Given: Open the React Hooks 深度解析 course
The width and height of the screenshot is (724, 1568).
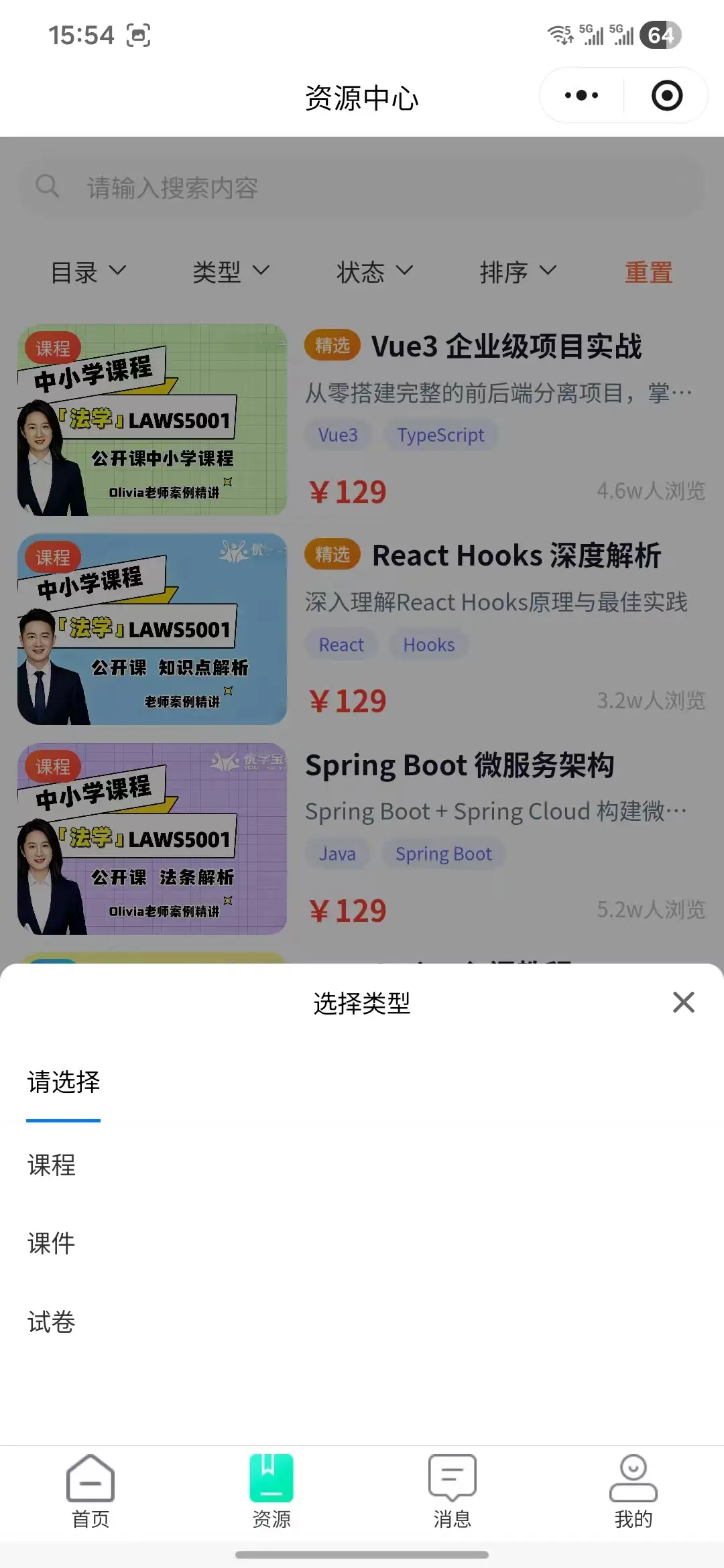Looking at the screenshot, I should 516,556.
